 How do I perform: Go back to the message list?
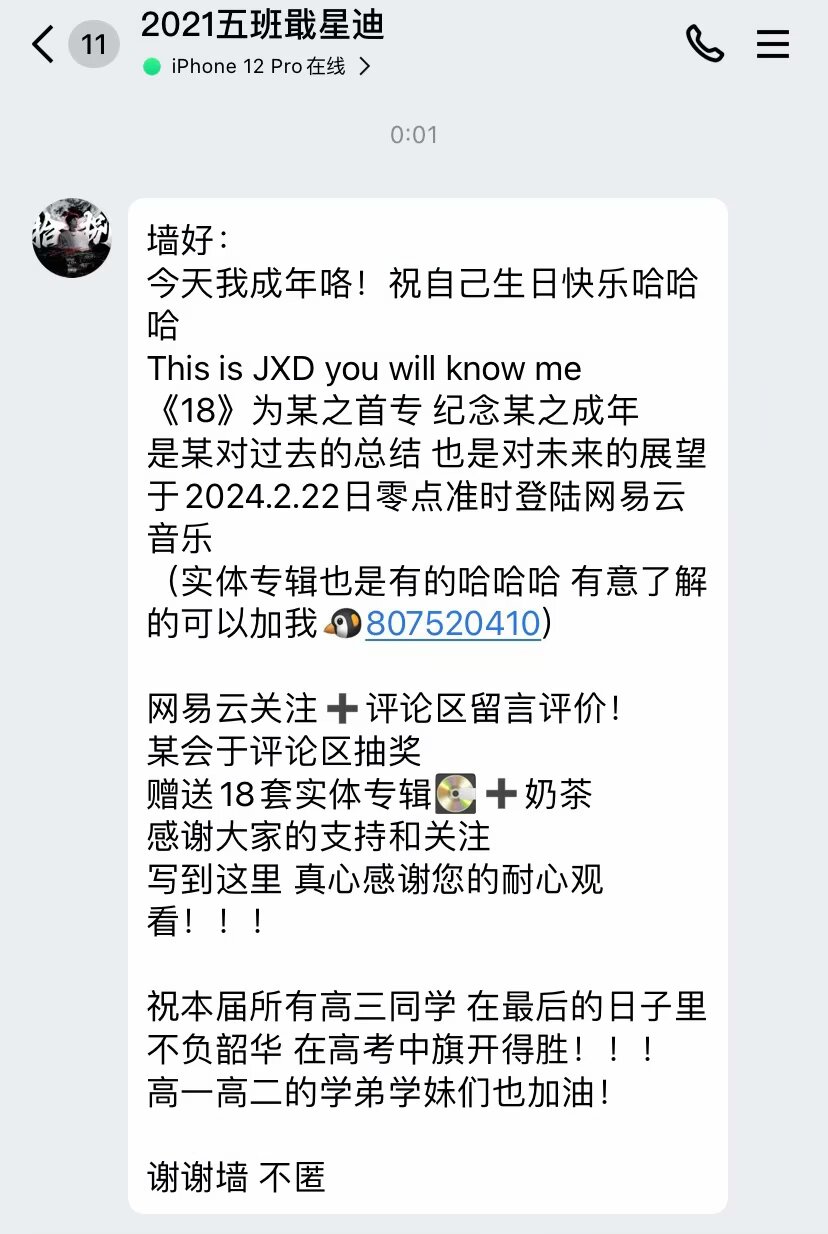43,45
